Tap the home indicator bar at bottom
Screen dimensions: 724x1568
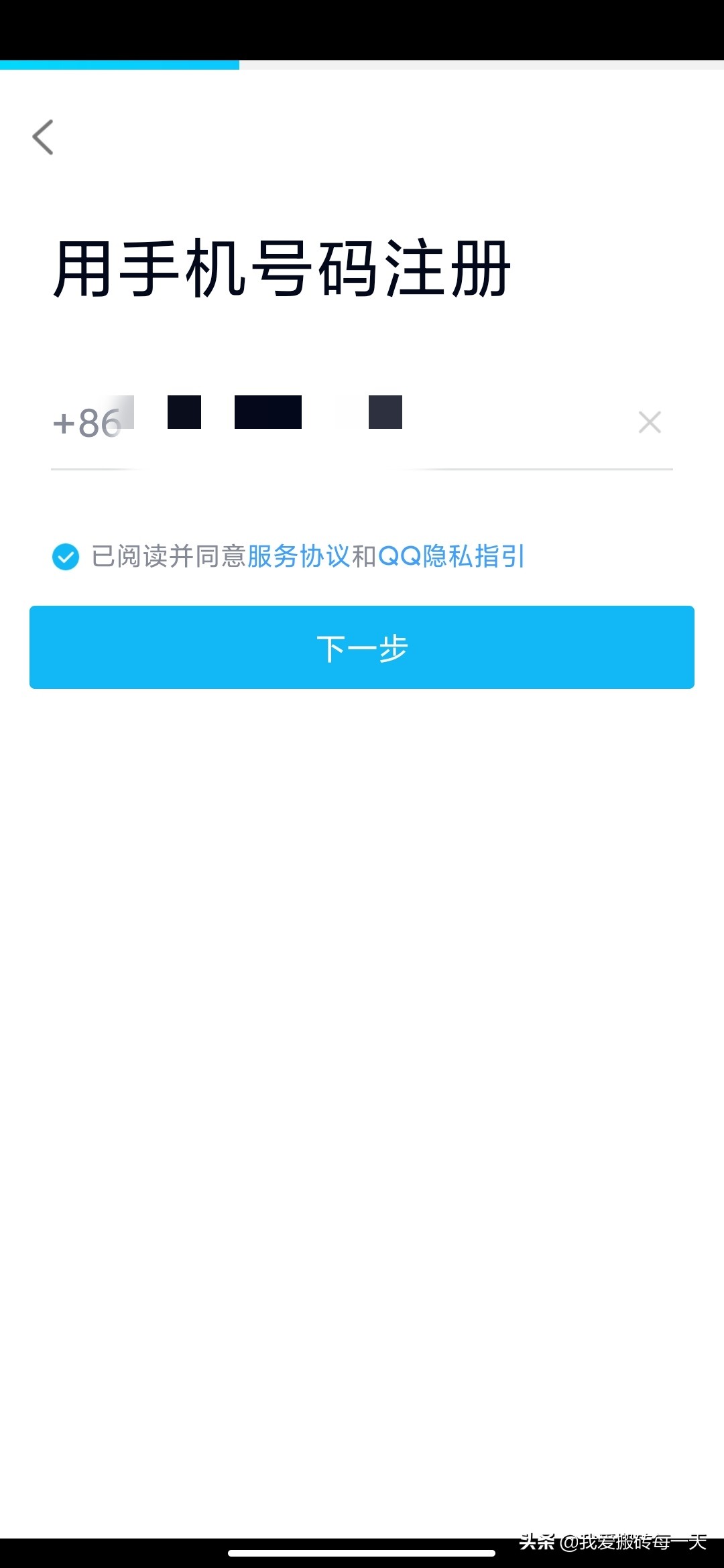pyautogui.click(x=362, y=1555)
